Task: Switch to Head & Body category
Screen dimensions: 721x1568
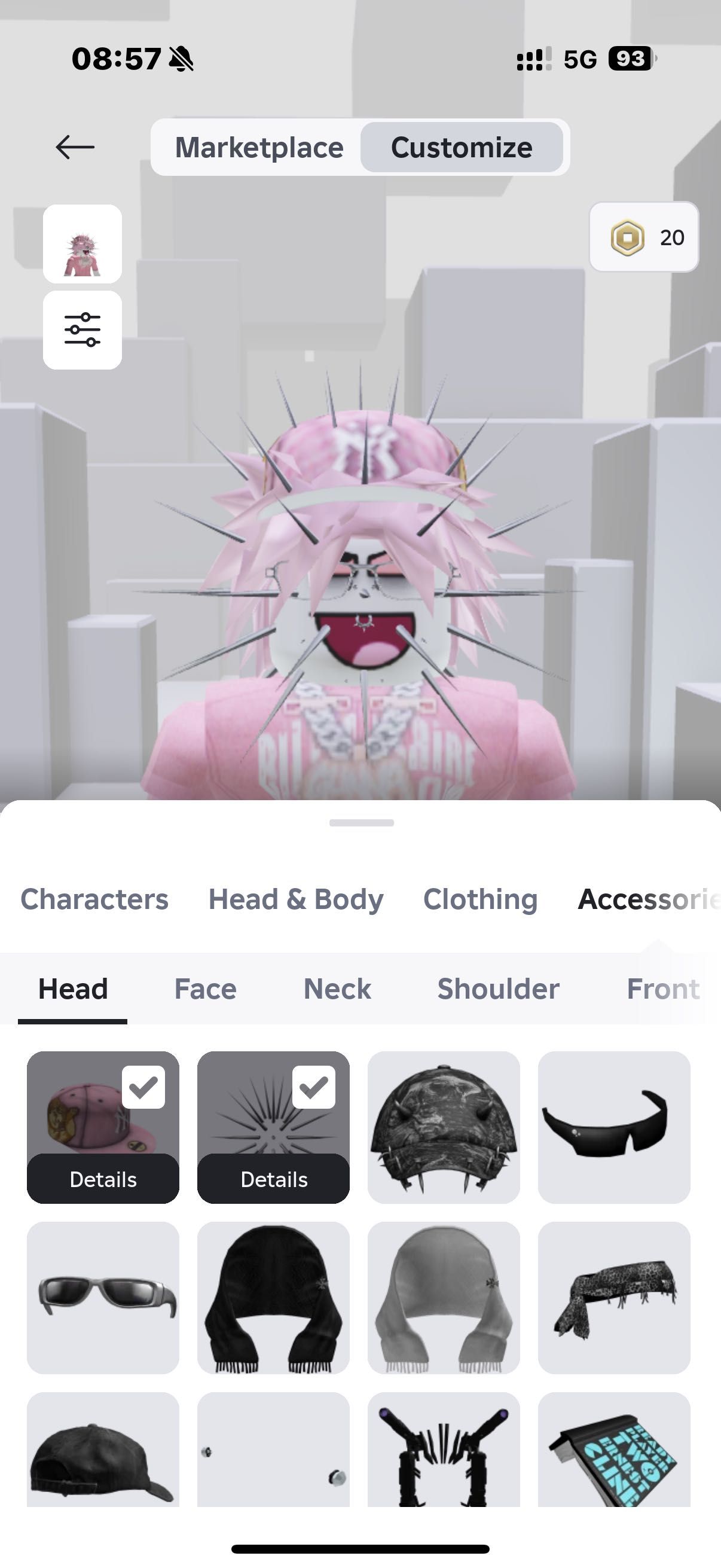Action: [296, 899]
